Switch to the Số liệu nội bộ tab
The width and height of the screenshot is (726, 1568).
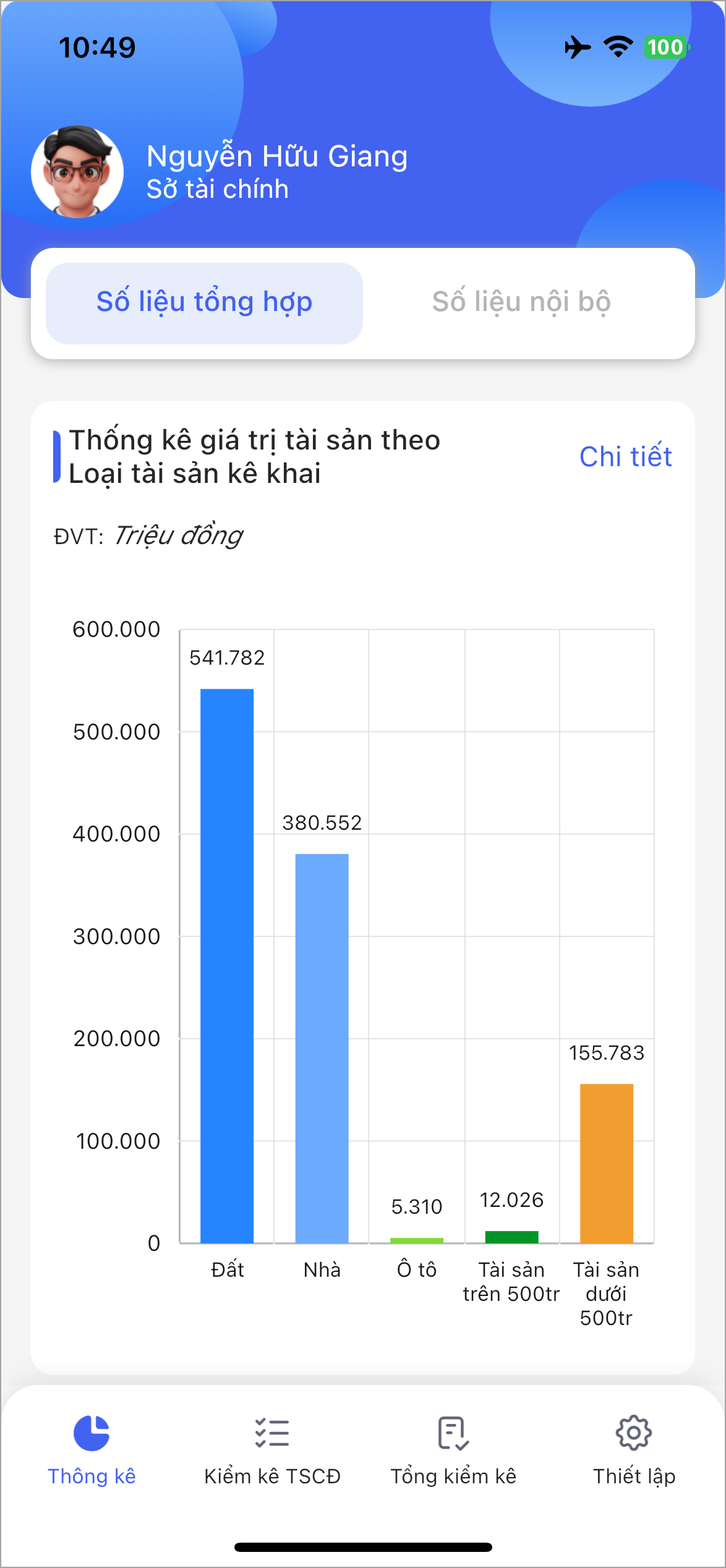pyautogui.click(x=521, y=302)
